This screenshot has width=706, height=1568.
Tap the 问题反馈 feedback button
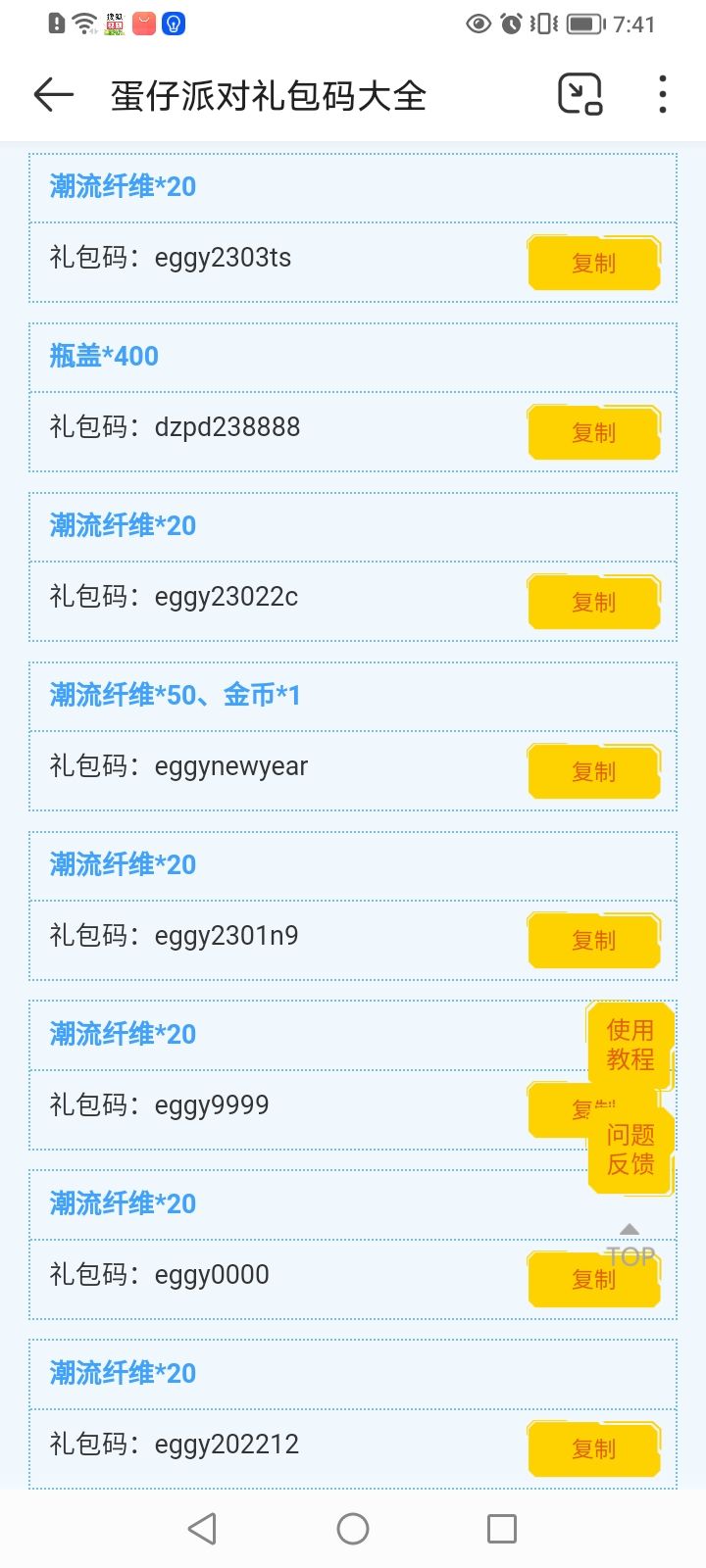(630, 1150)
